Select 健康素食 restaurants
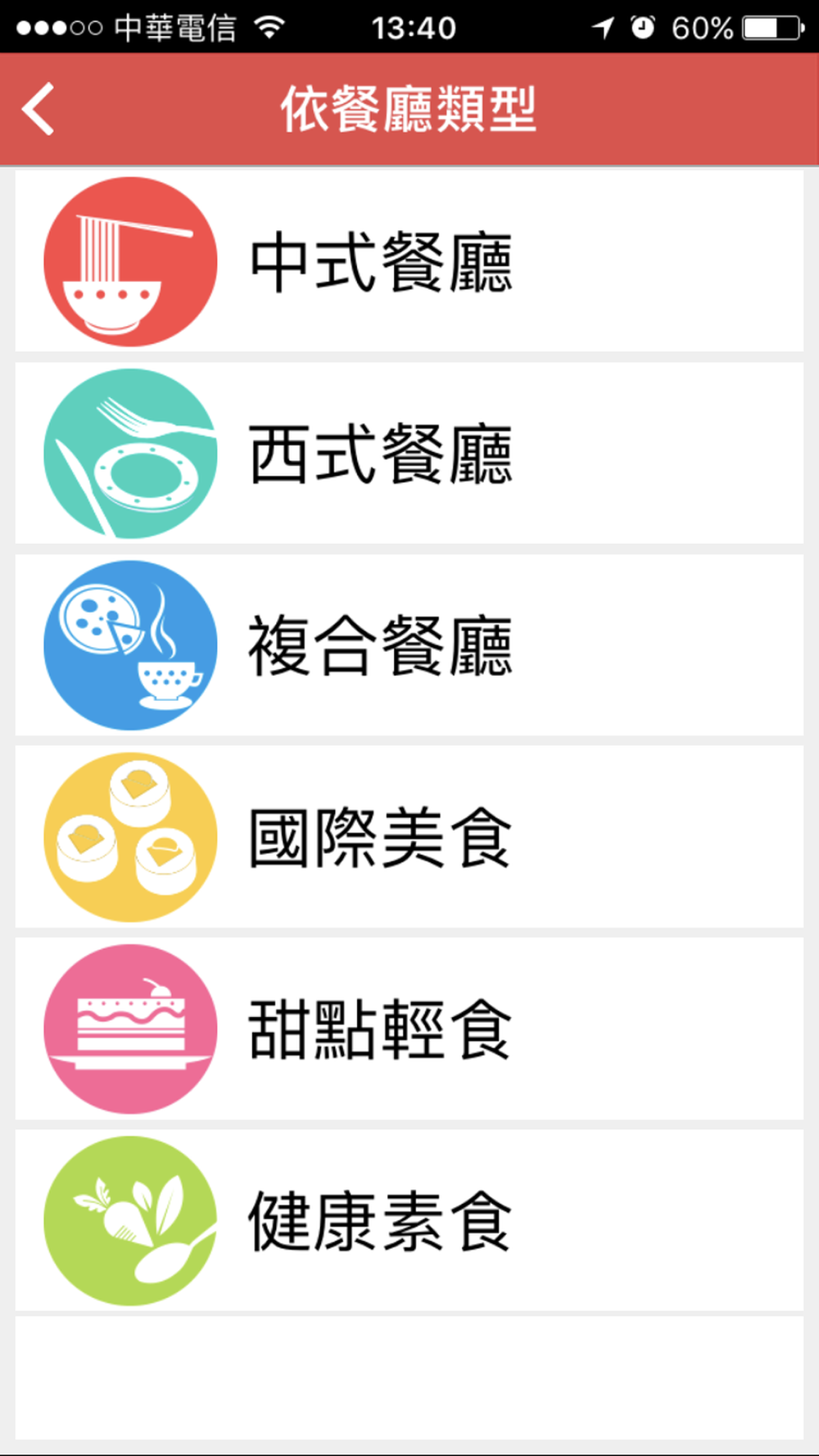Viewport: 819px width, 1456px height. [409, 1220]
